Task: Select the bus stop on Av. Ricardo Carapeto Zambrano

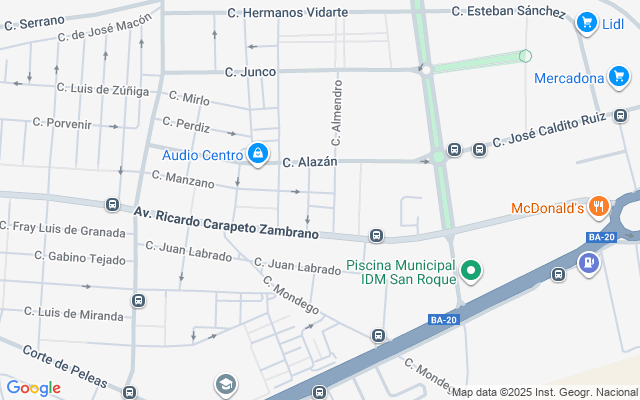Action: [x=376, y=236]
